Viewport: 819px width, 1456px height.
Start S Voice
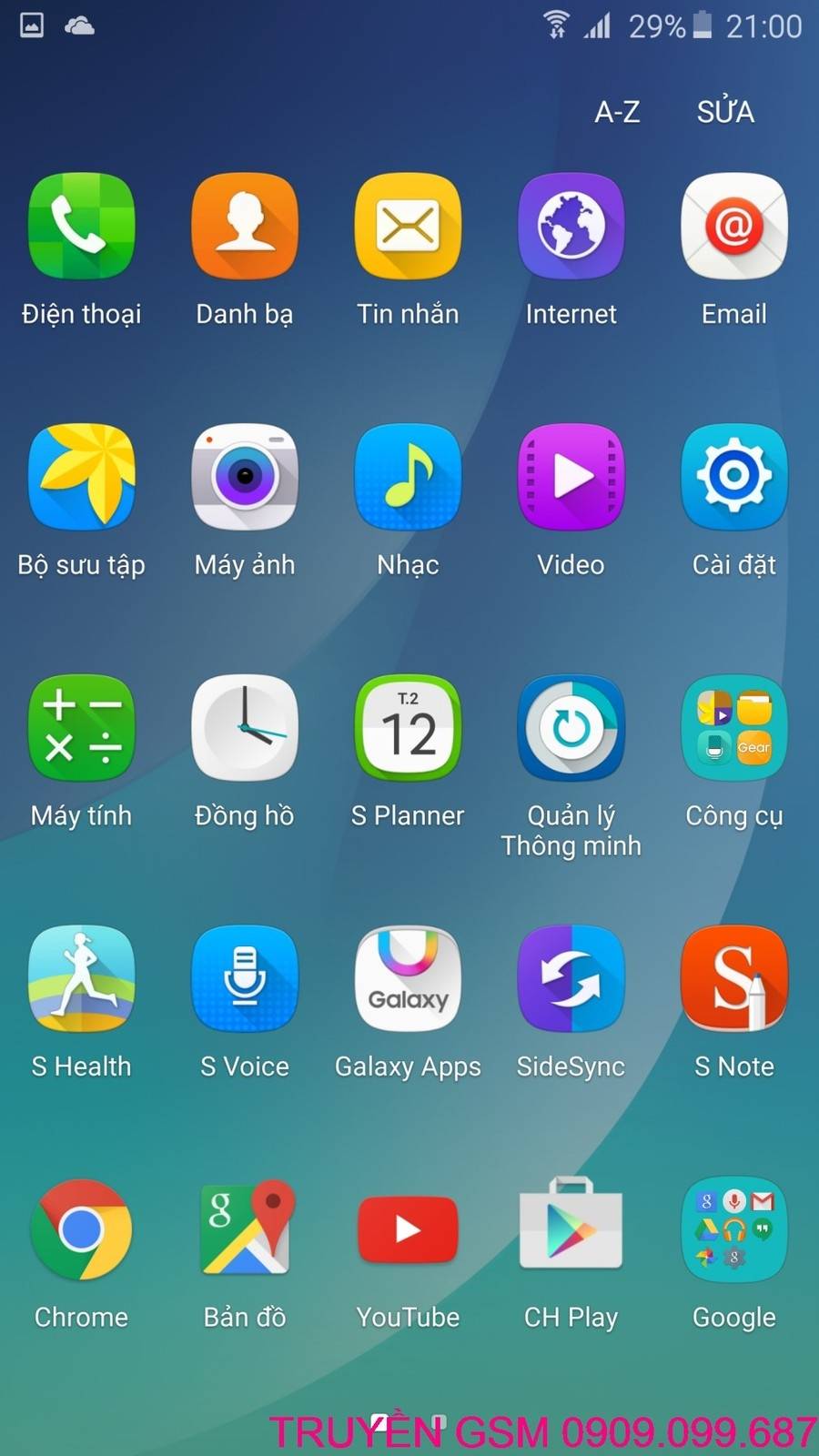point(245,979)
